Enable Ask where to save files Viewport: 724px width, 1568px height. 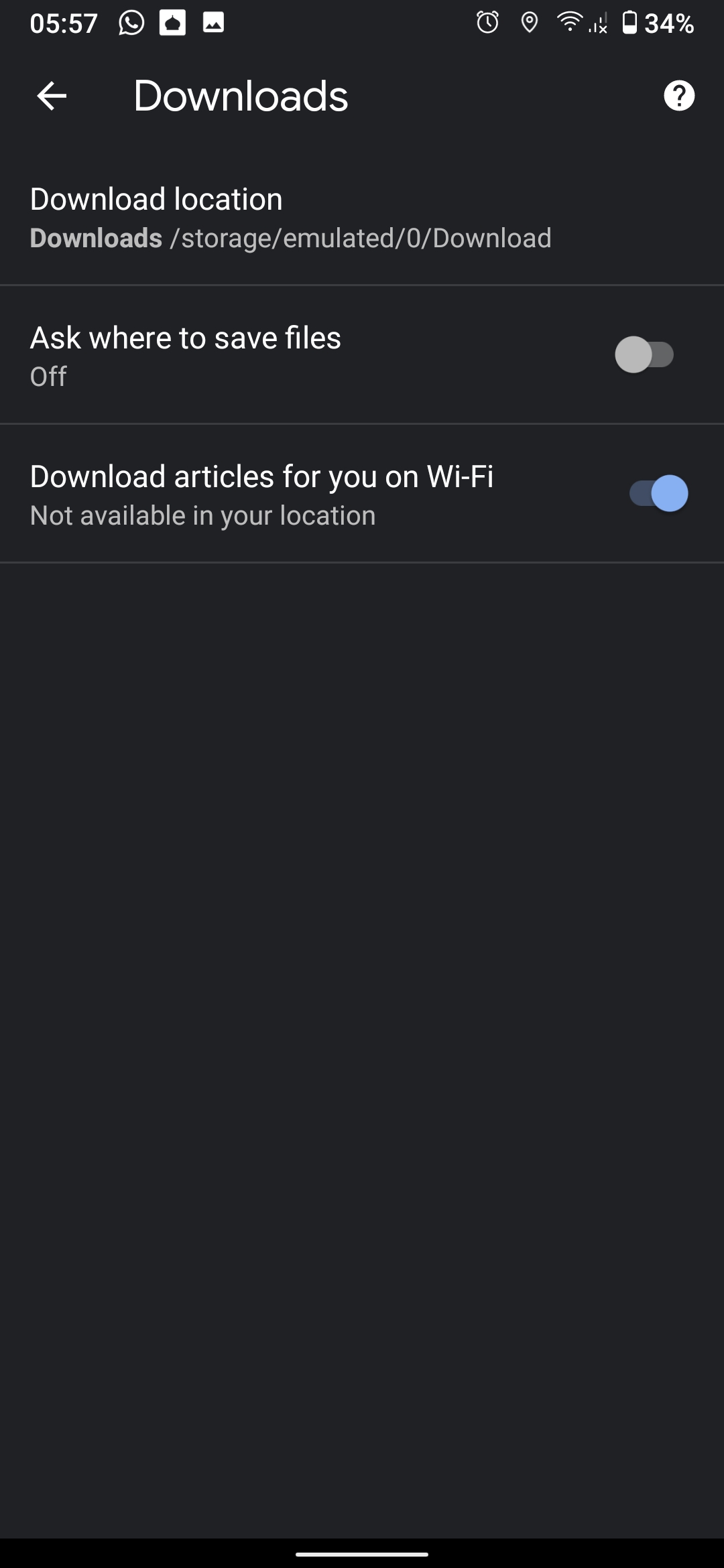(644, 355)
